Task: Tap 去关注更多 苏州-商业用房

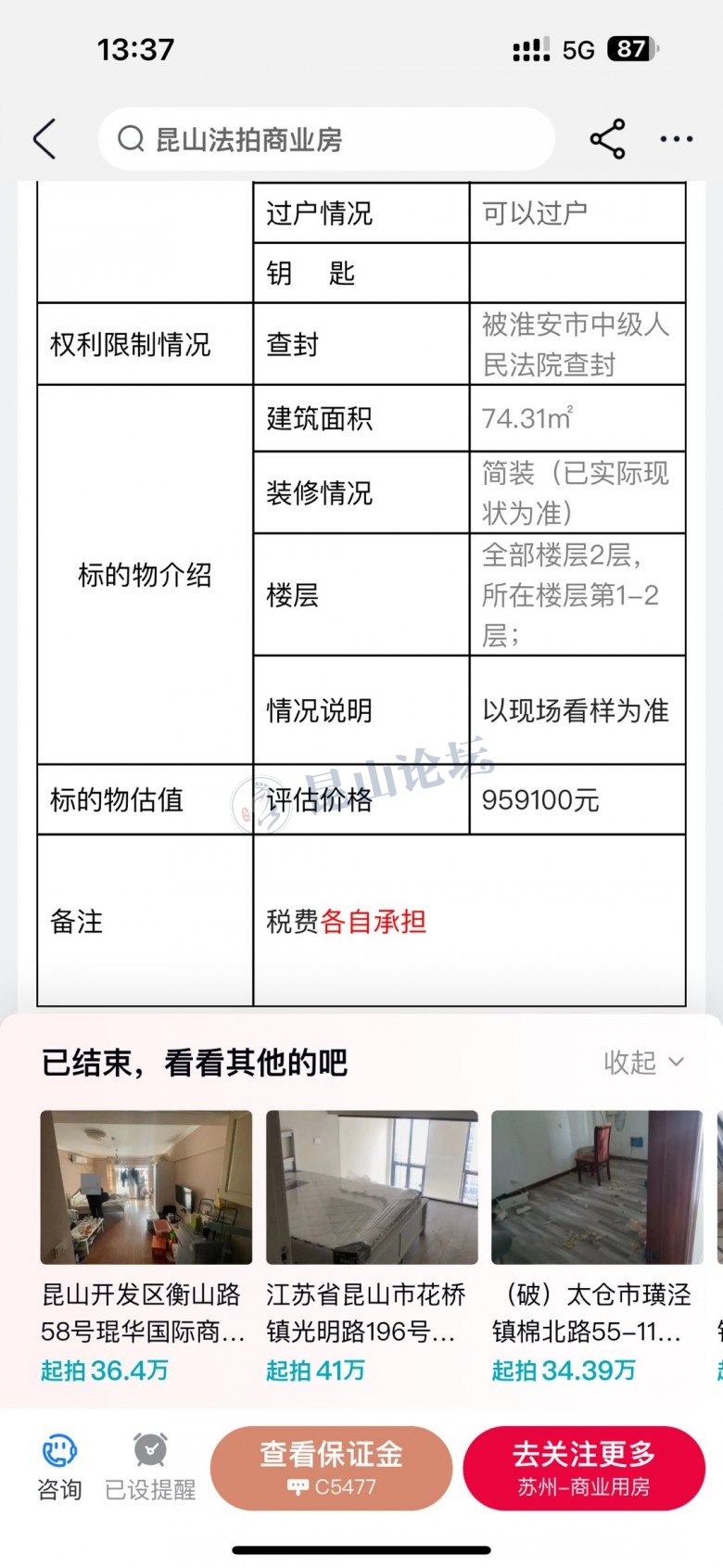Action: click(x=583, y=1467)
